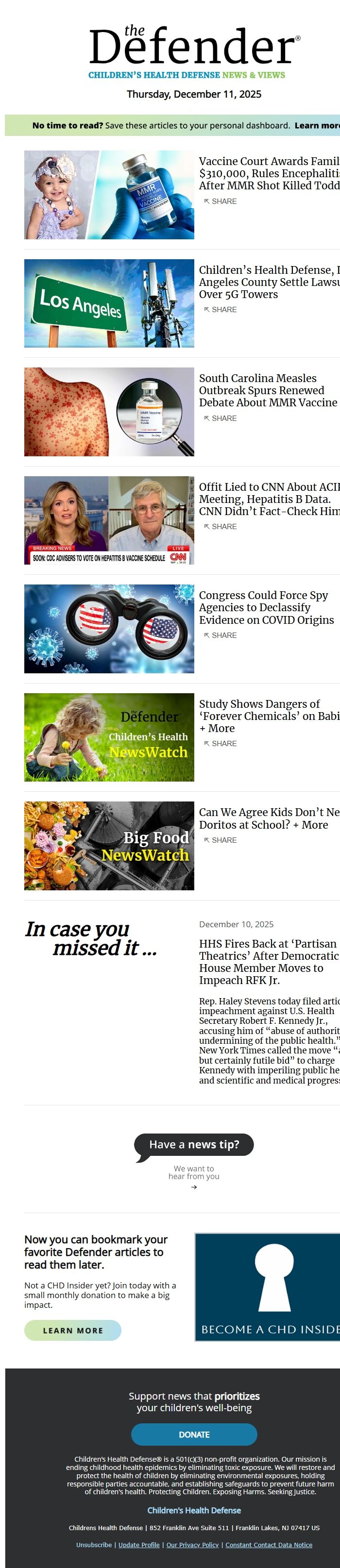The width and height of the screenshot is (340, 1568).
Task: Open the Big Food NewsWatch tile
Action: tap(109, 846)
